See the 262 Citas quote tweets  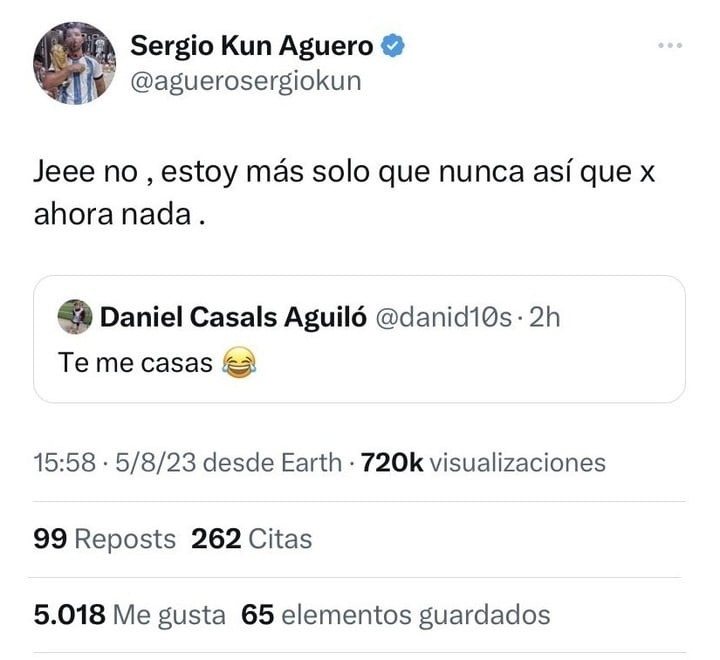point(251,540)
